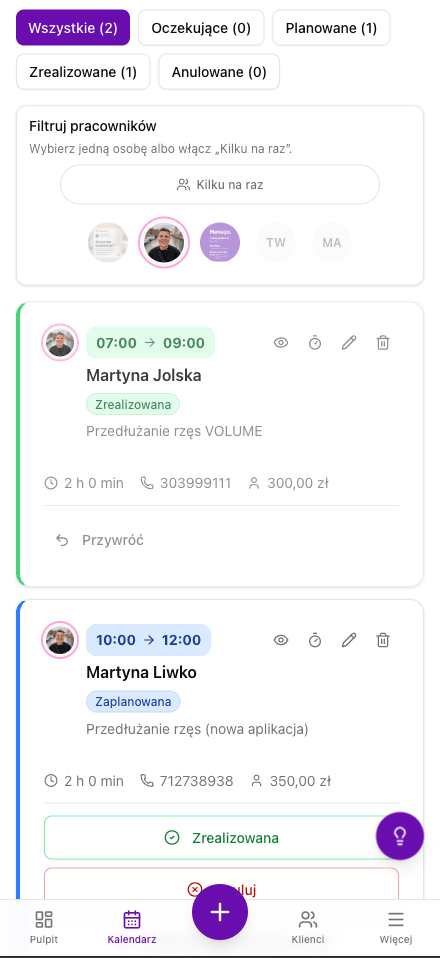The height and width of the screenshot is (958, 440).
Task: Delete Martyna Liwko's appointment via trash
Action: (x=383, y=640)
